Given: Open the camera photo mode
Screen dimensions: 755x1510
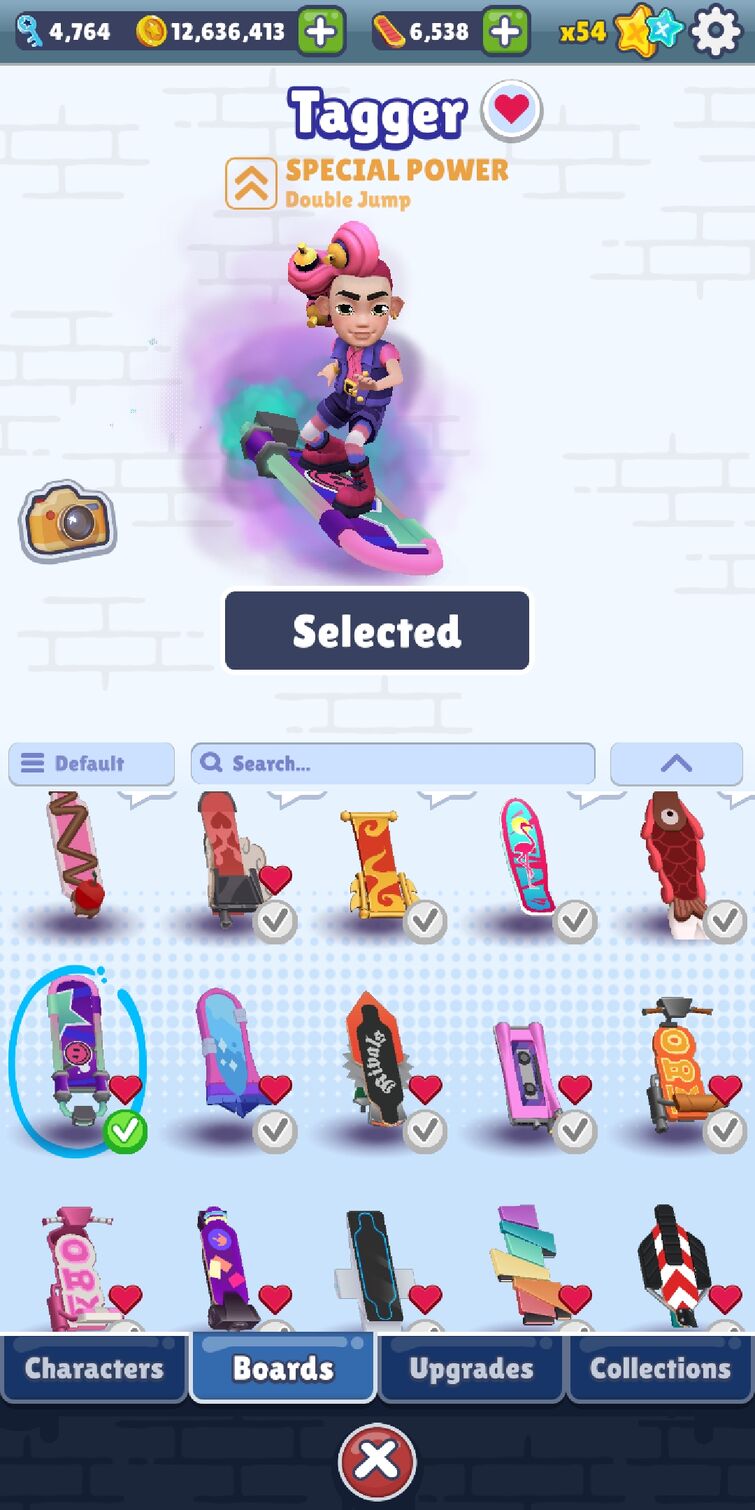Looking at the screenshot, I should coord(67,520).
